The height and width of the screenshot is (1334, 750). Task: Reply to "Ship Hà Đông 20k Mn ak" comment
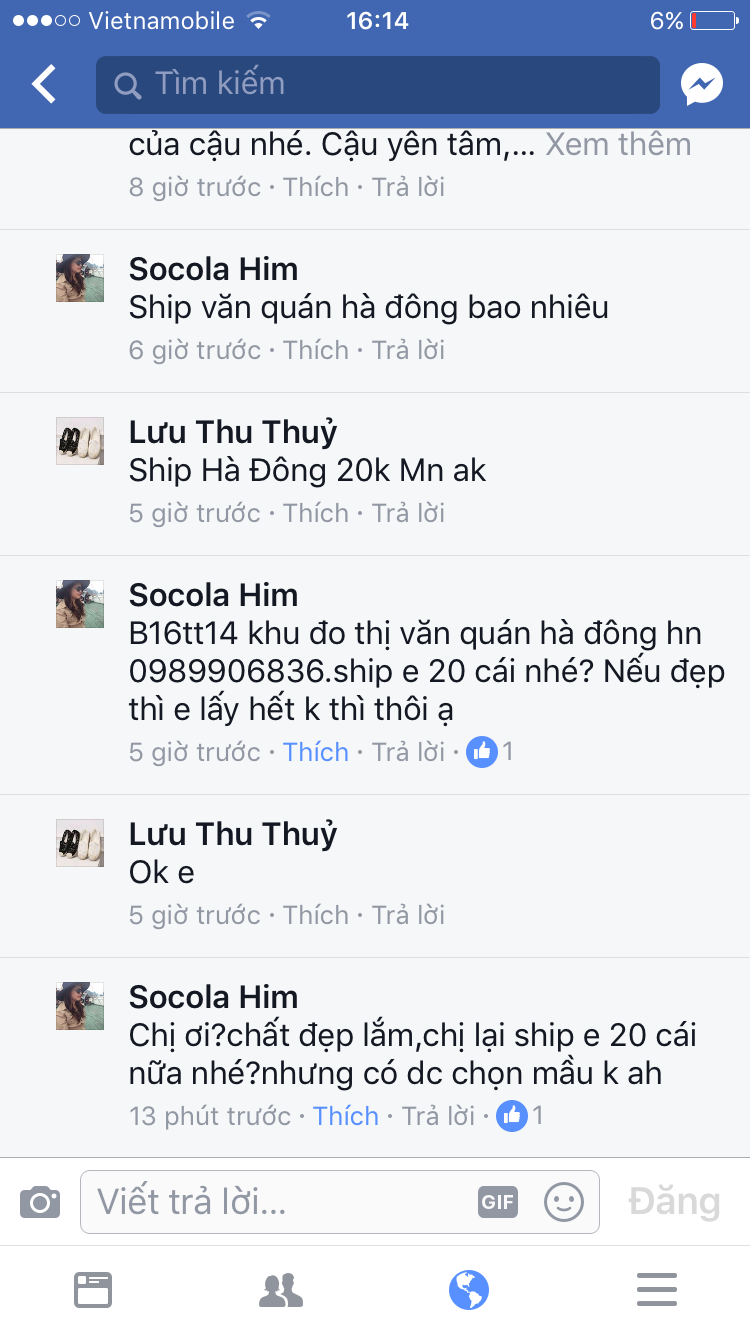[408, 513]
